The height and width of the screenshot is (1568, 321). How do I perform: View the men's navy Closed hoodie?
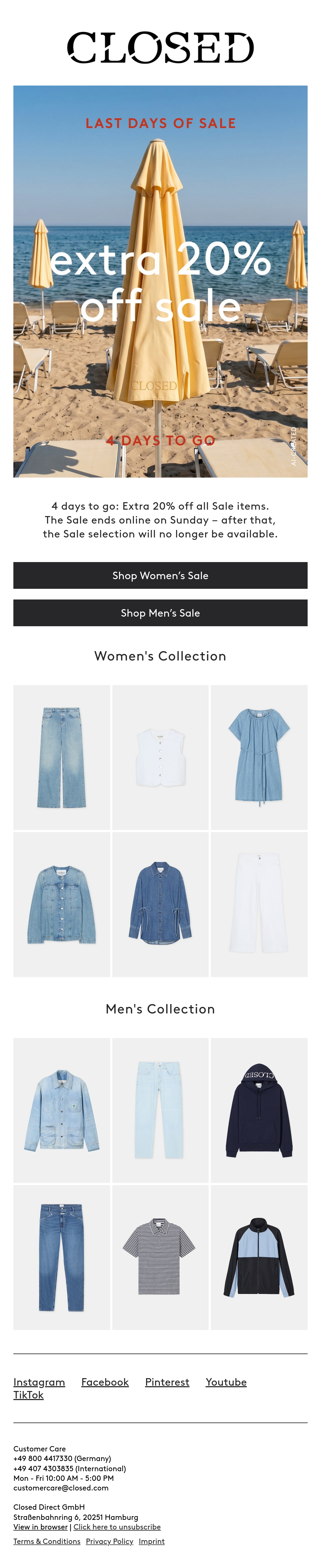[x=259, y=1110]
